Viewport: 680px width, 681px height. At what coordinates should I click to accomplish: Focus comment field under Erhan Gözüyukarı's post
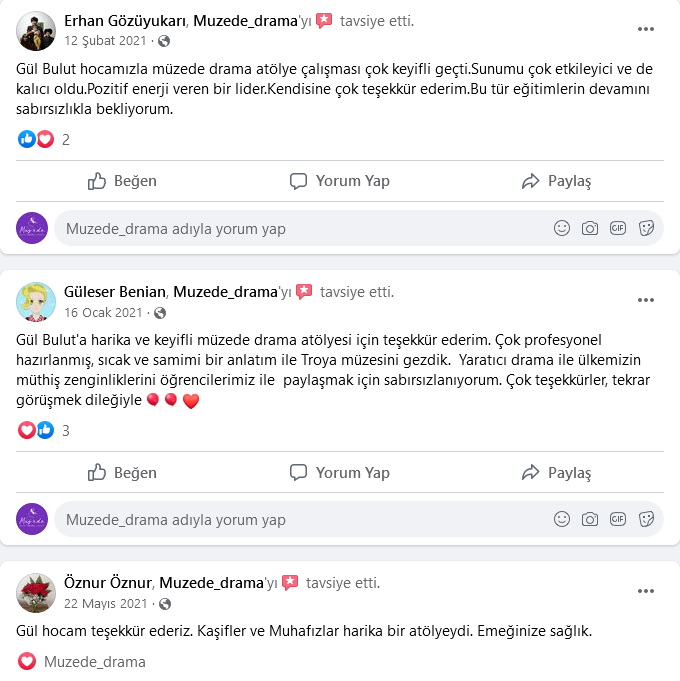tap(300, 229)
